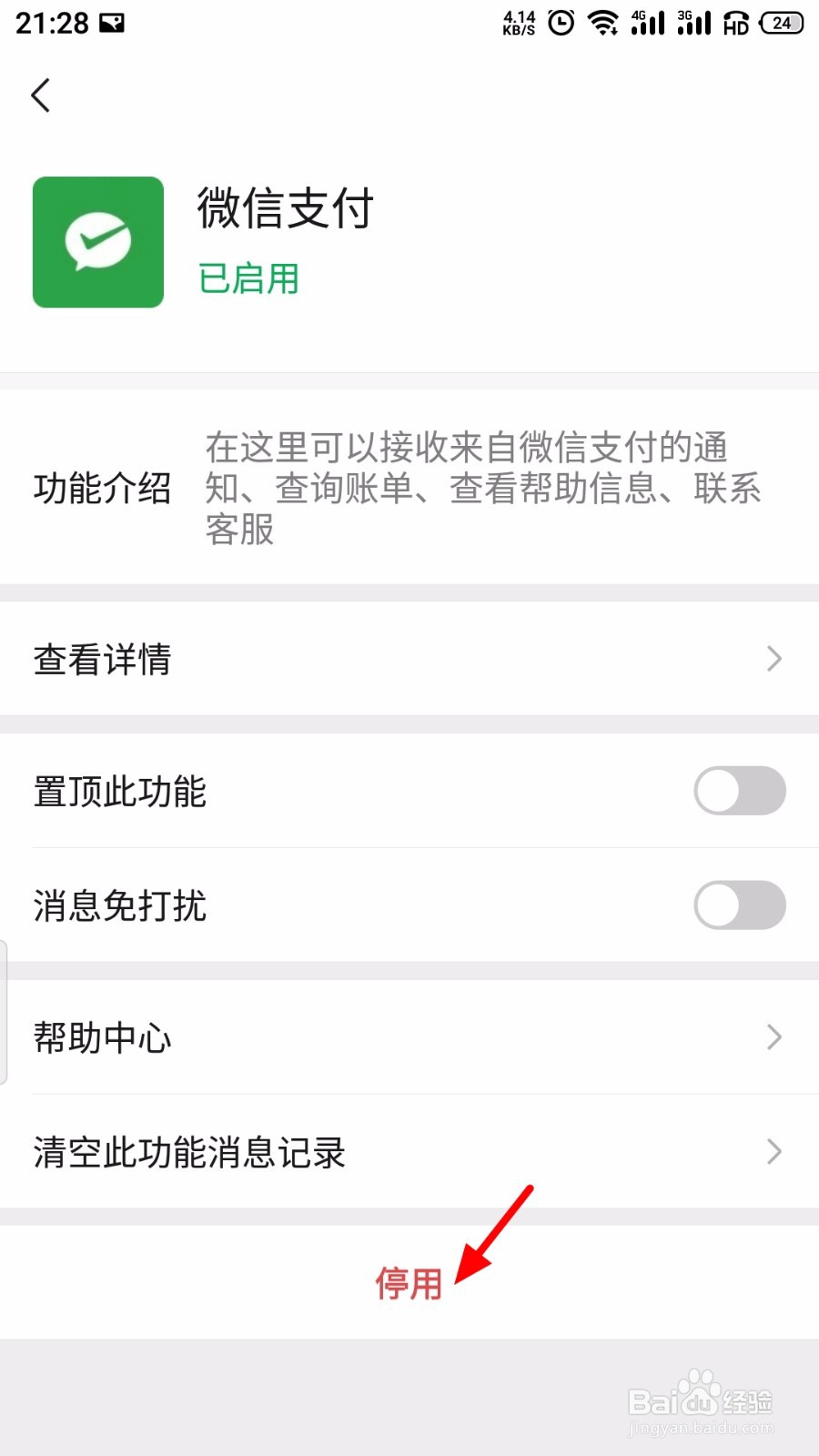Tap the battery indicator showing 24
The image size is (819, 1456).
780,23
